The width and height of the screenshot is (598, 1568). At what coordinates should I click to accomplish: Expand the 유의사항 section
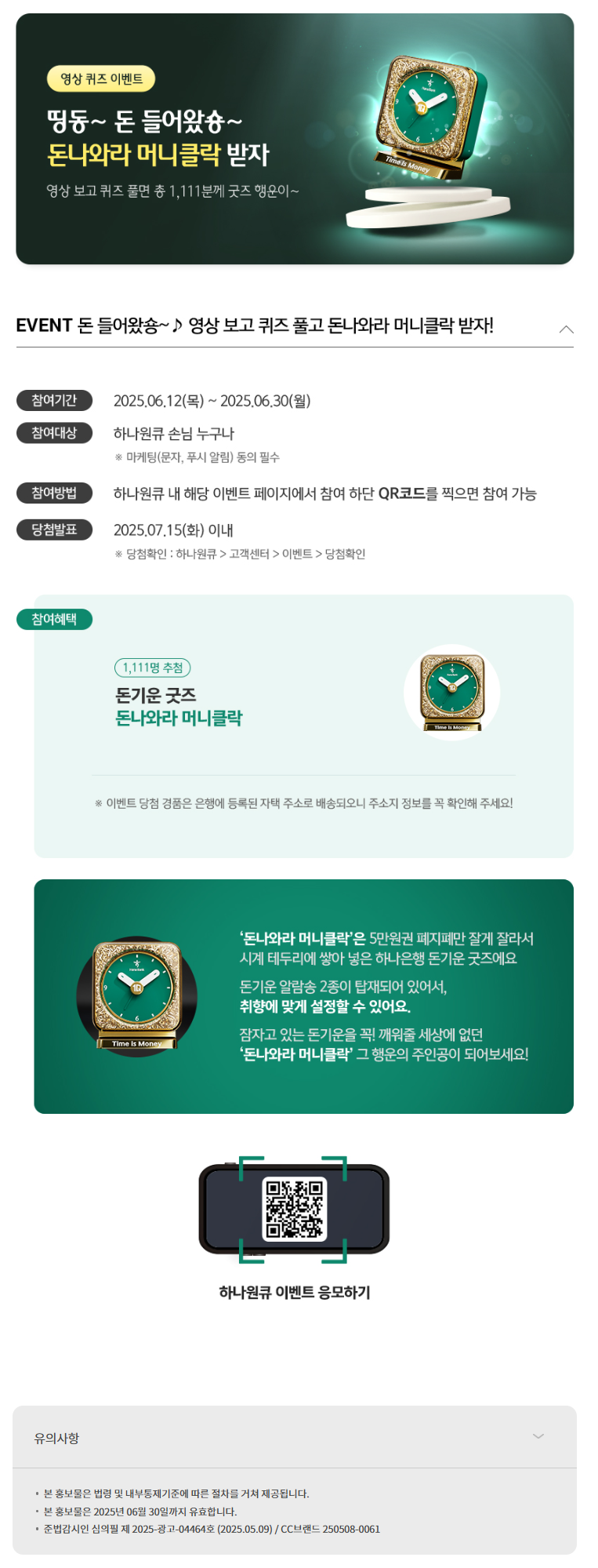[538, 1436]
